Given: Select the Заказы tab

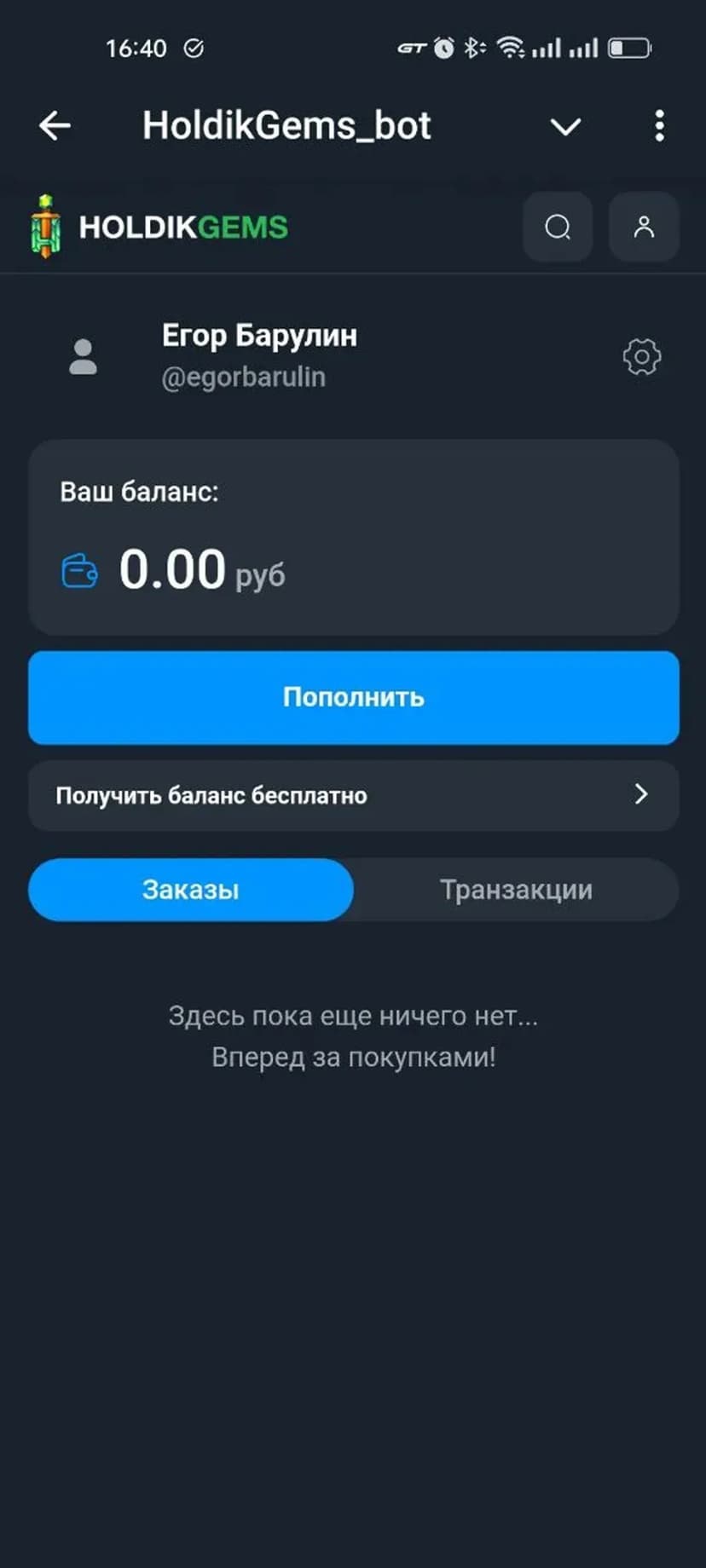Looking at the screenshot, I should coord(191,890).
